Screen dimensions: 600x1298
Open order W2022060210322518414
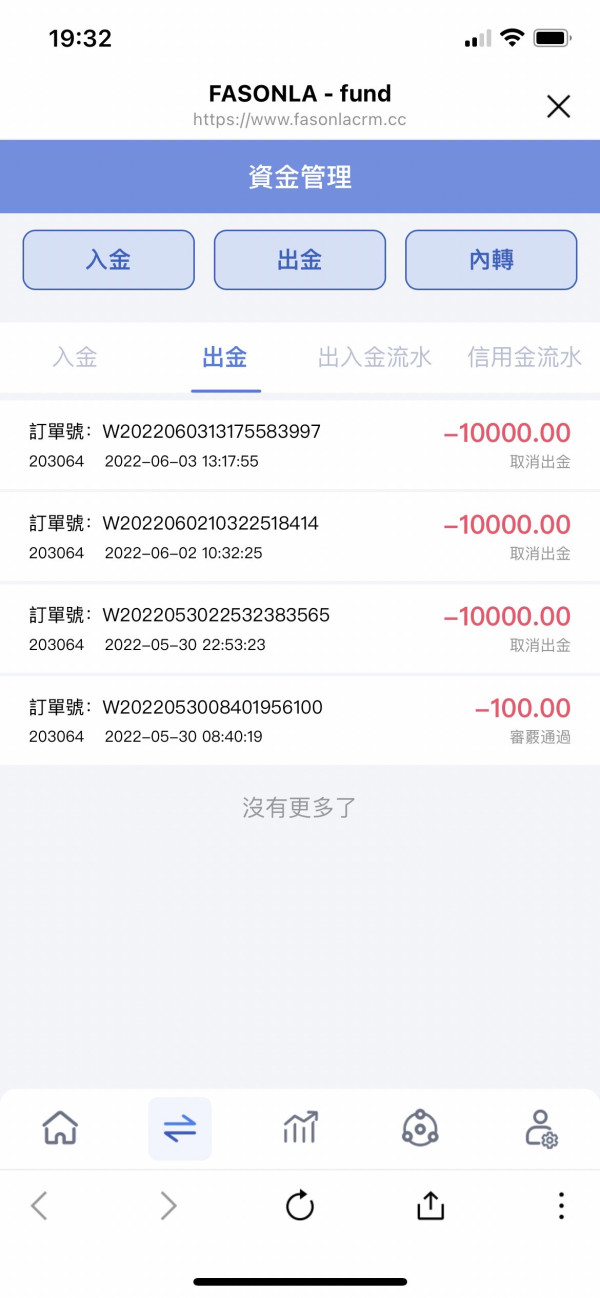click(300, 537)
